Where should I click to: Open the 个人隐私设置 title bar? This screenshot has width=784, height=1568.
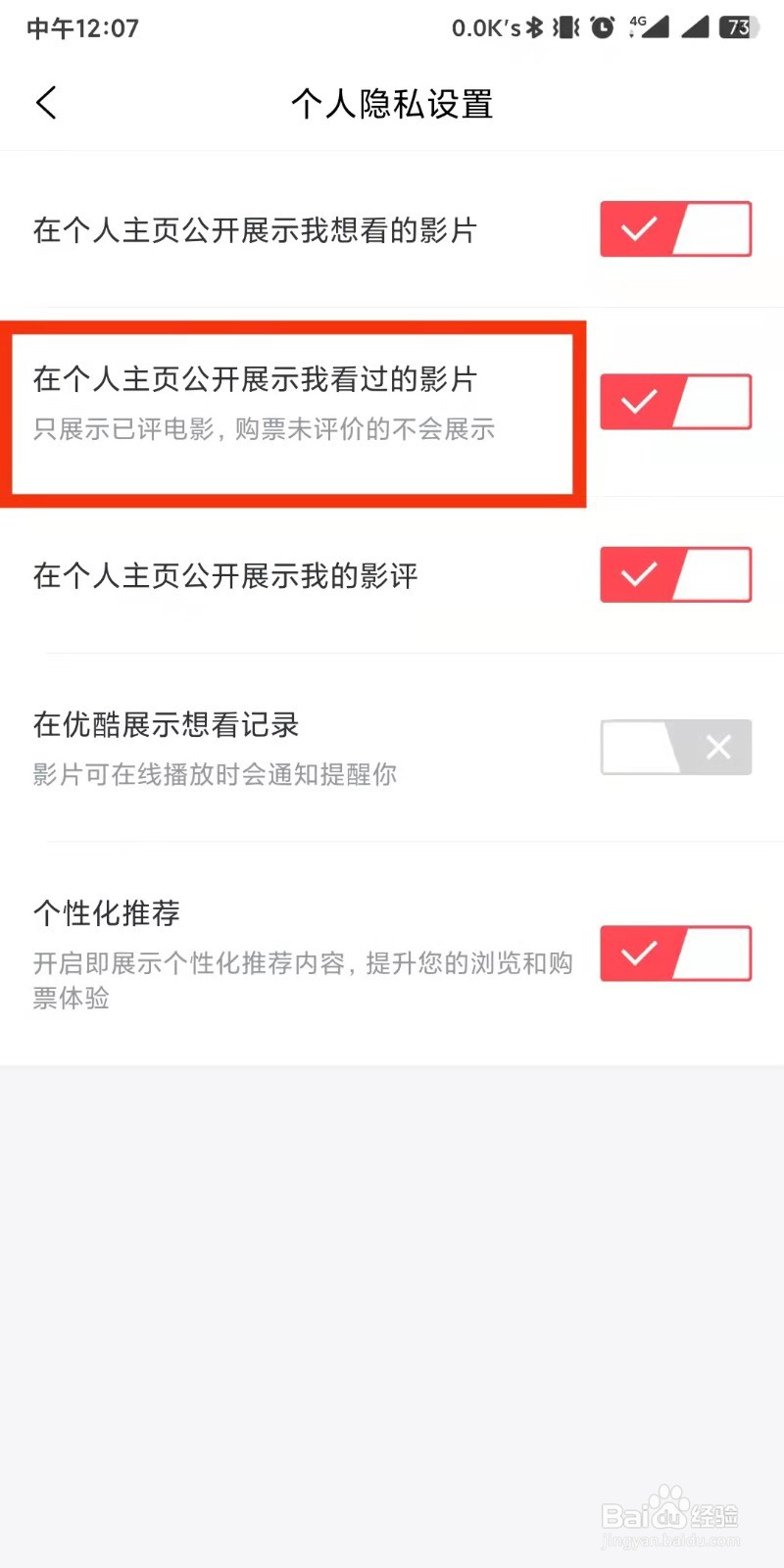tap(392, 103)
